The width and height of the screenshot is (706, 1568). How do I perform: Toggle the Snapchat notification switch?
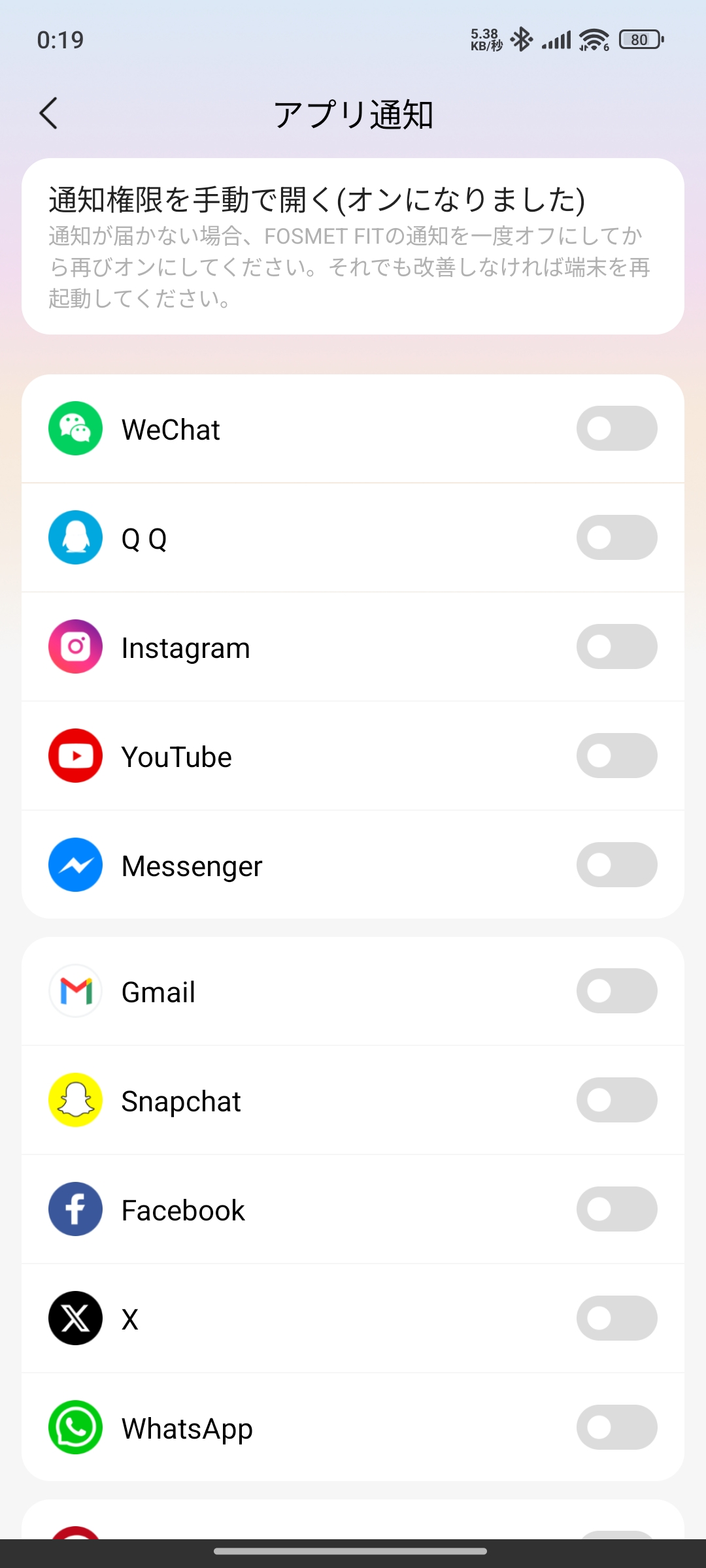click(616, 1100)
